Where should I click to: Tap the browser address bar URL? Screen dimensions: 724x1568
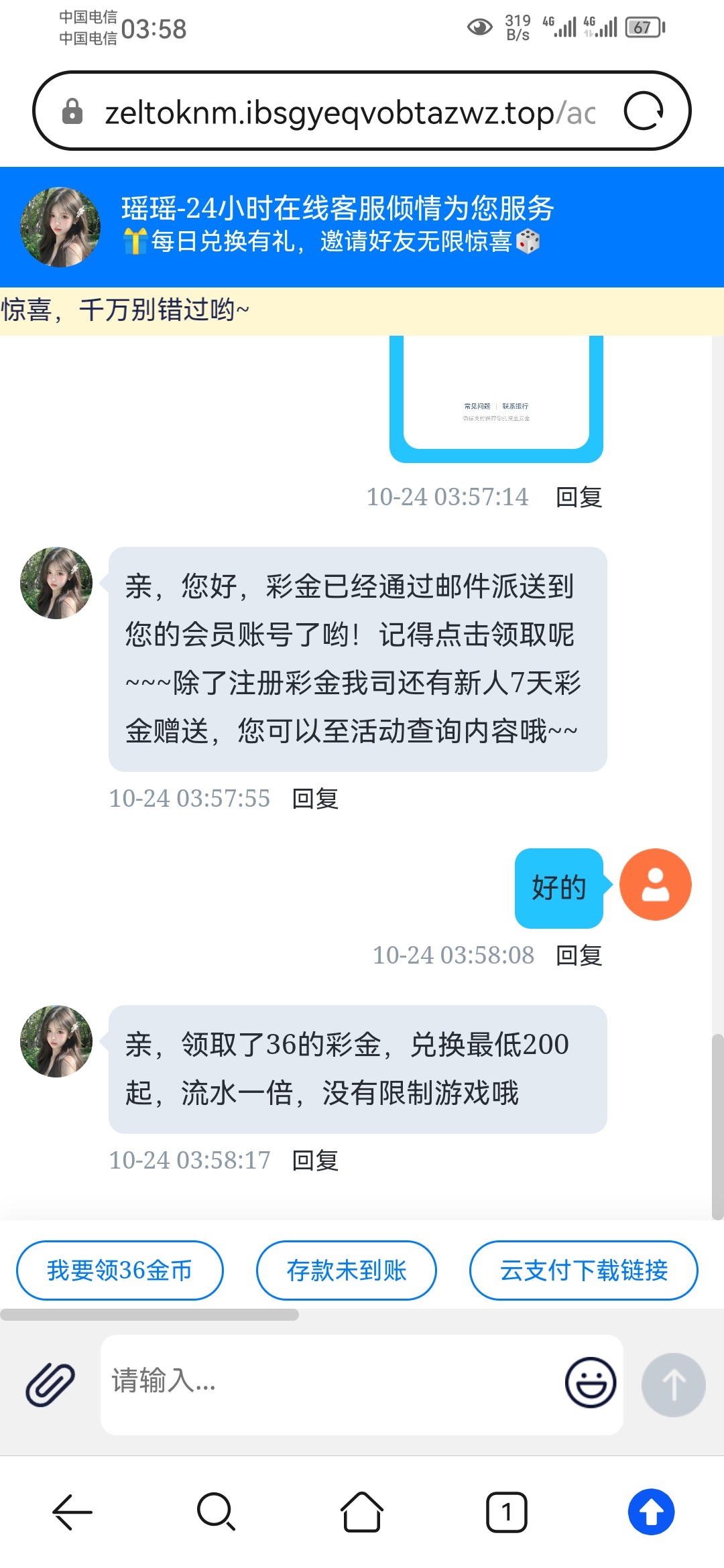click(x=349, y=112)
